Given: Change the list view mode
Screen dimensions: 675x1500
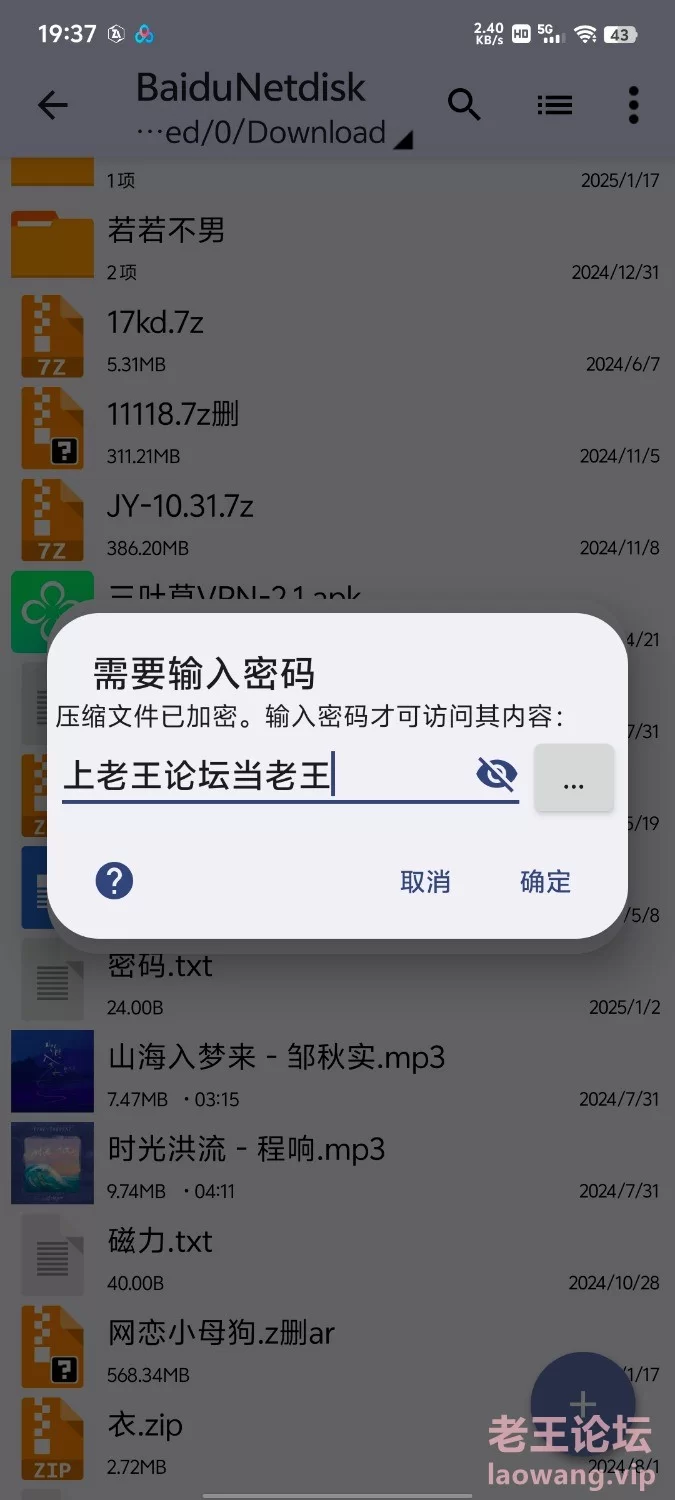Looking at the screenshot, I should (554, 104).
